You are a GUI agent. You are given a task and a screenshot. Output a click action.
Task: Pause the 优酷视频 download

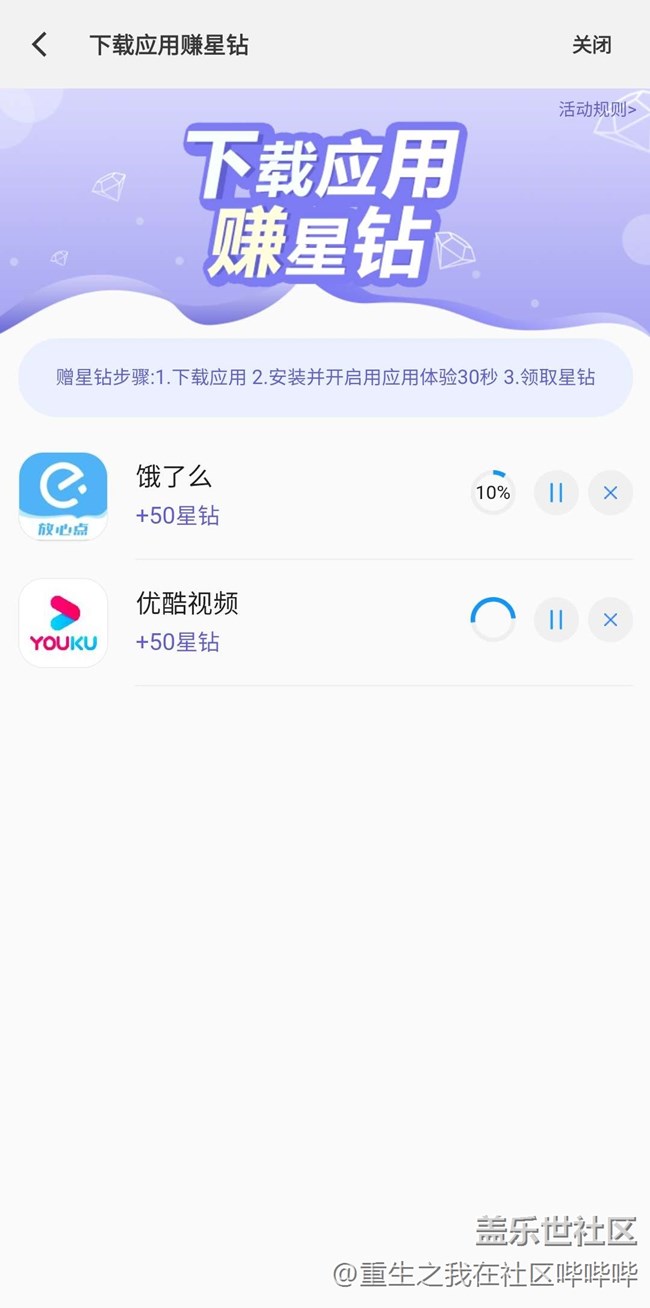(x=556, y=620)
